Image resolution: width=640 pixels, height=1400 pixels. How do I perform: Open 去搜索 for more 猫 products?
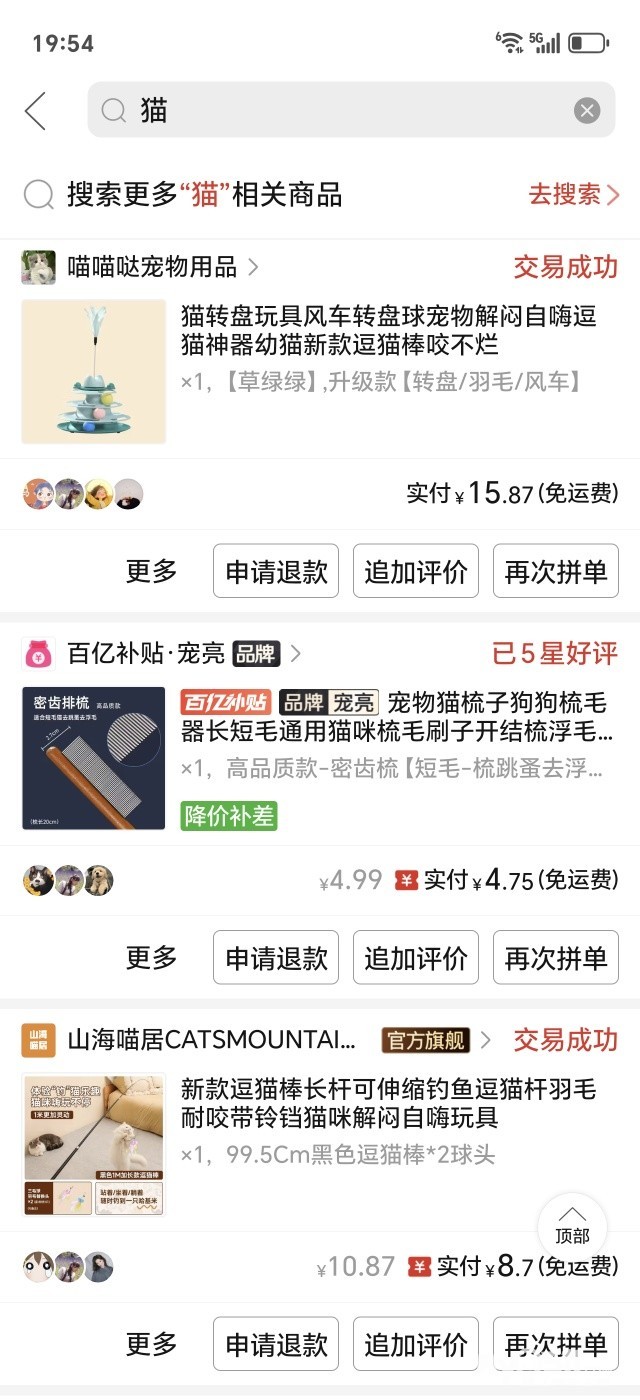coord(573,194)
